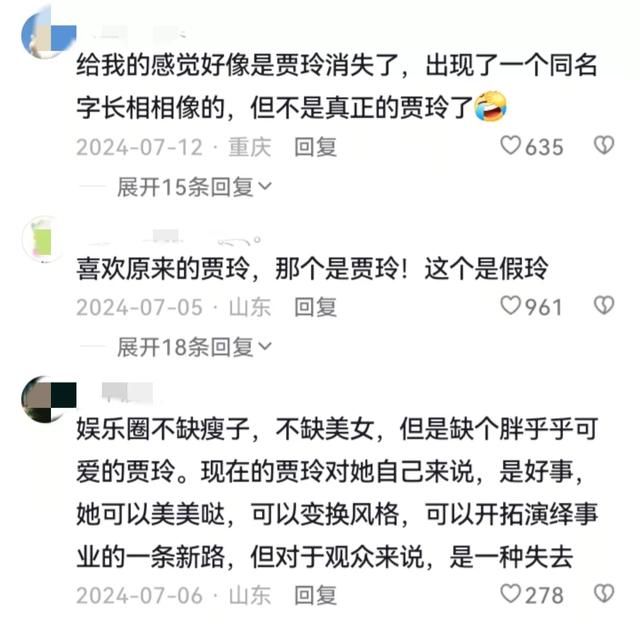Dislike the 2024-07-06 山东 comment
This screenshot has height=620, width=640.
(x=603, y=594)
